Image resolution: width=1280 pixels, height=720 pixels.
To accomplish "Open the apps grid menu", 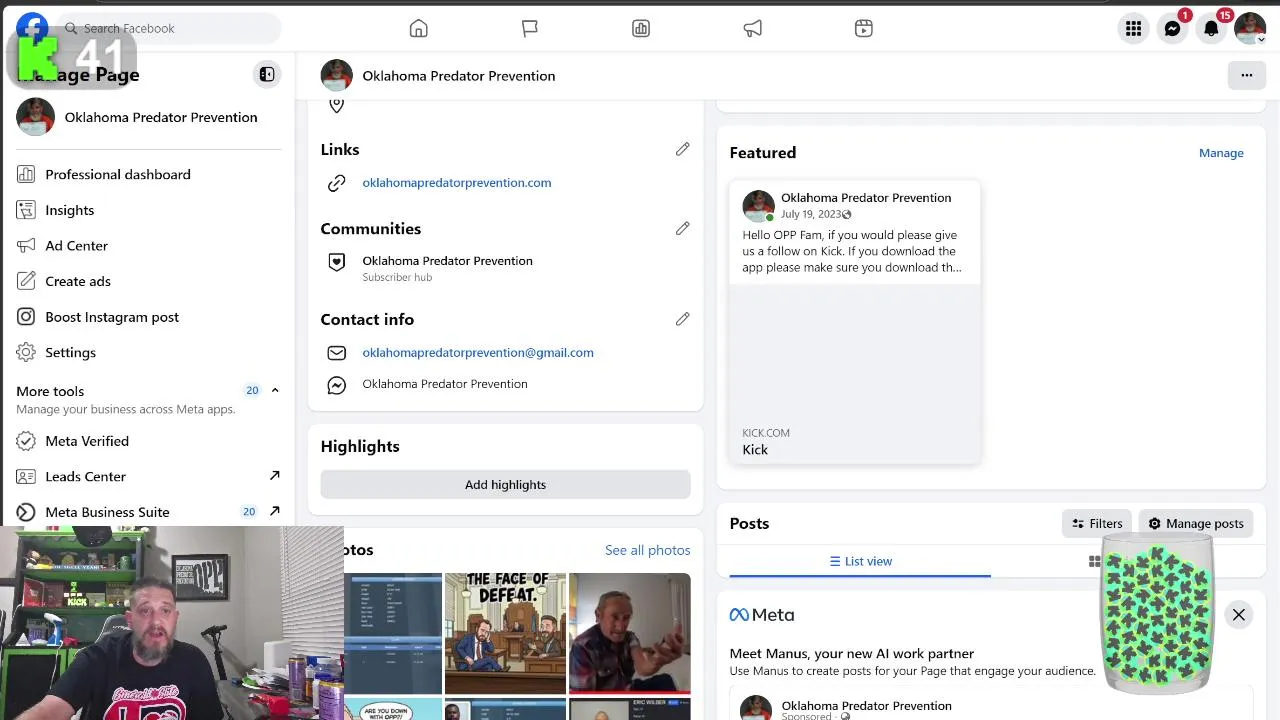I will tap(1133, 28).
